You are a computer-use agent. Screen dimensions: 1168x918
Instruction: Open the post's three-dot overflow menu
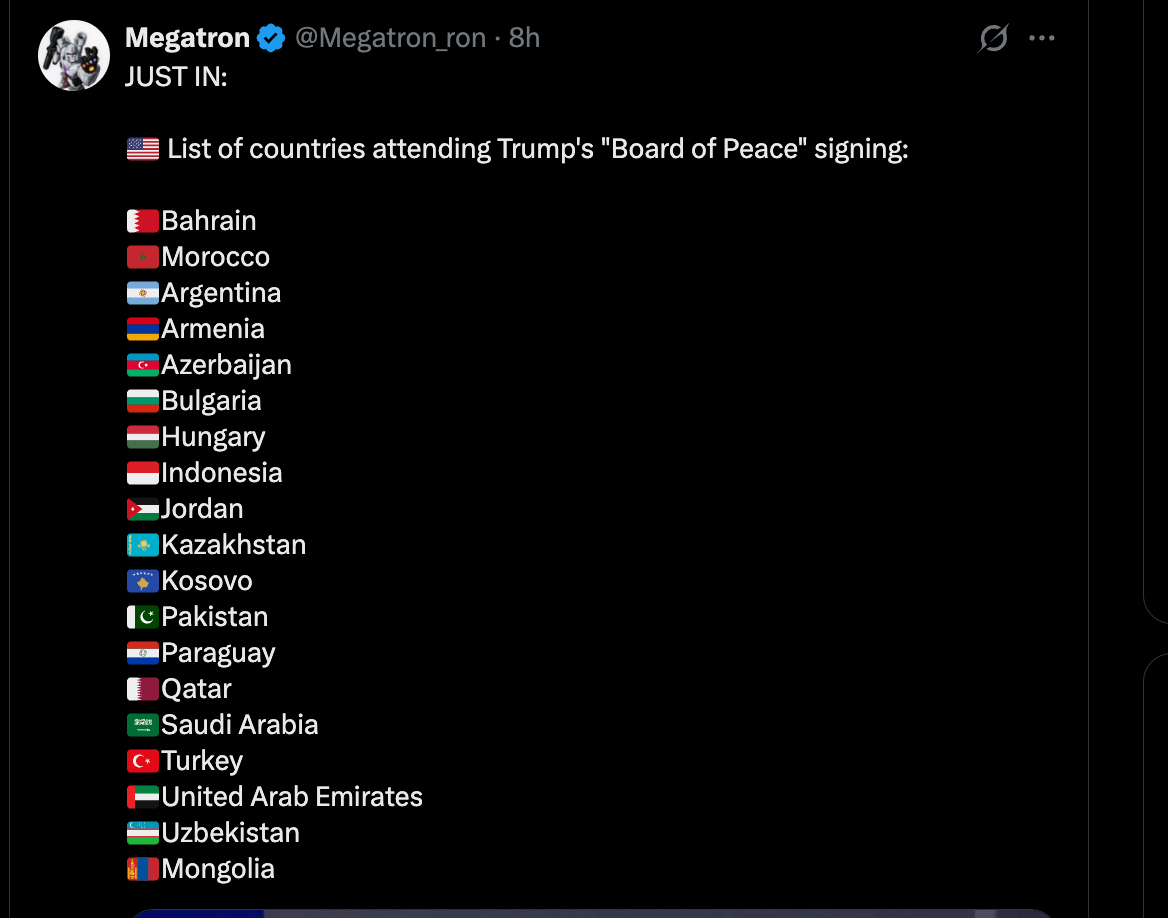point(1042,39)
